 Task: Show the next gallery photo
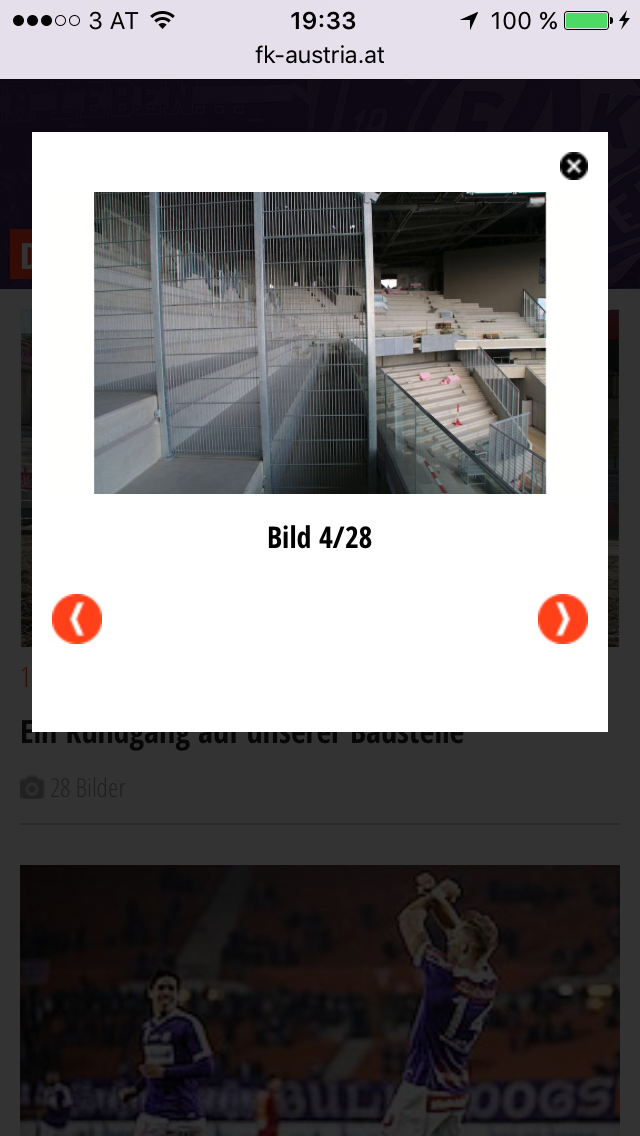point(562,619)
